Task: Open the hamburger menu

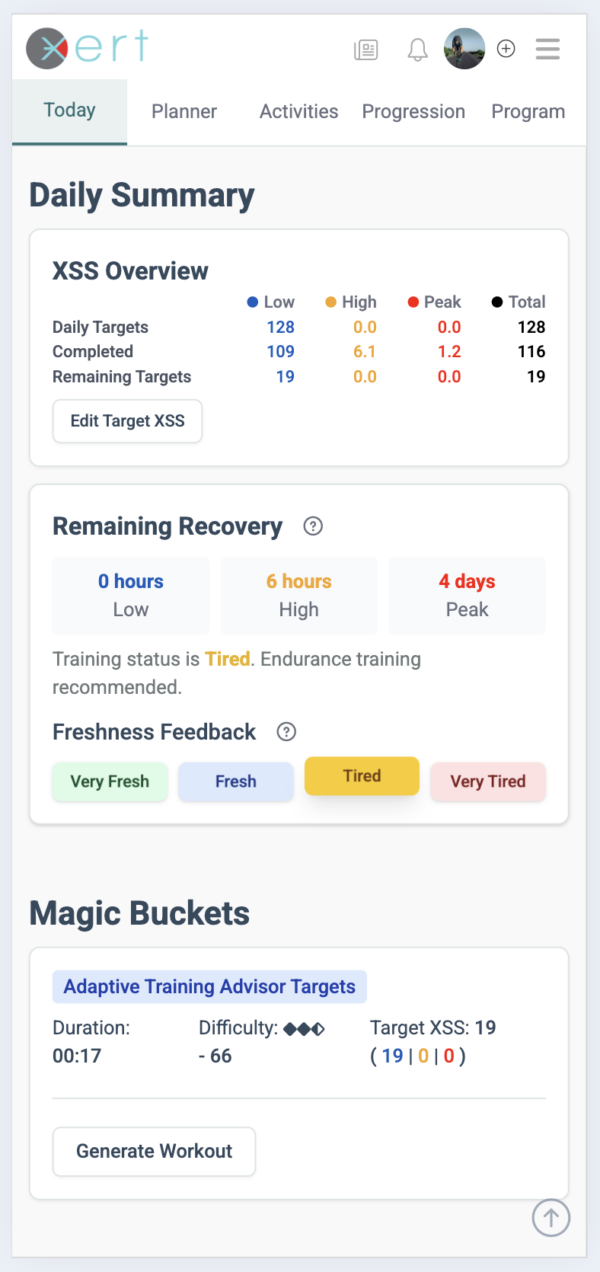Action: (x=547, y=48)
